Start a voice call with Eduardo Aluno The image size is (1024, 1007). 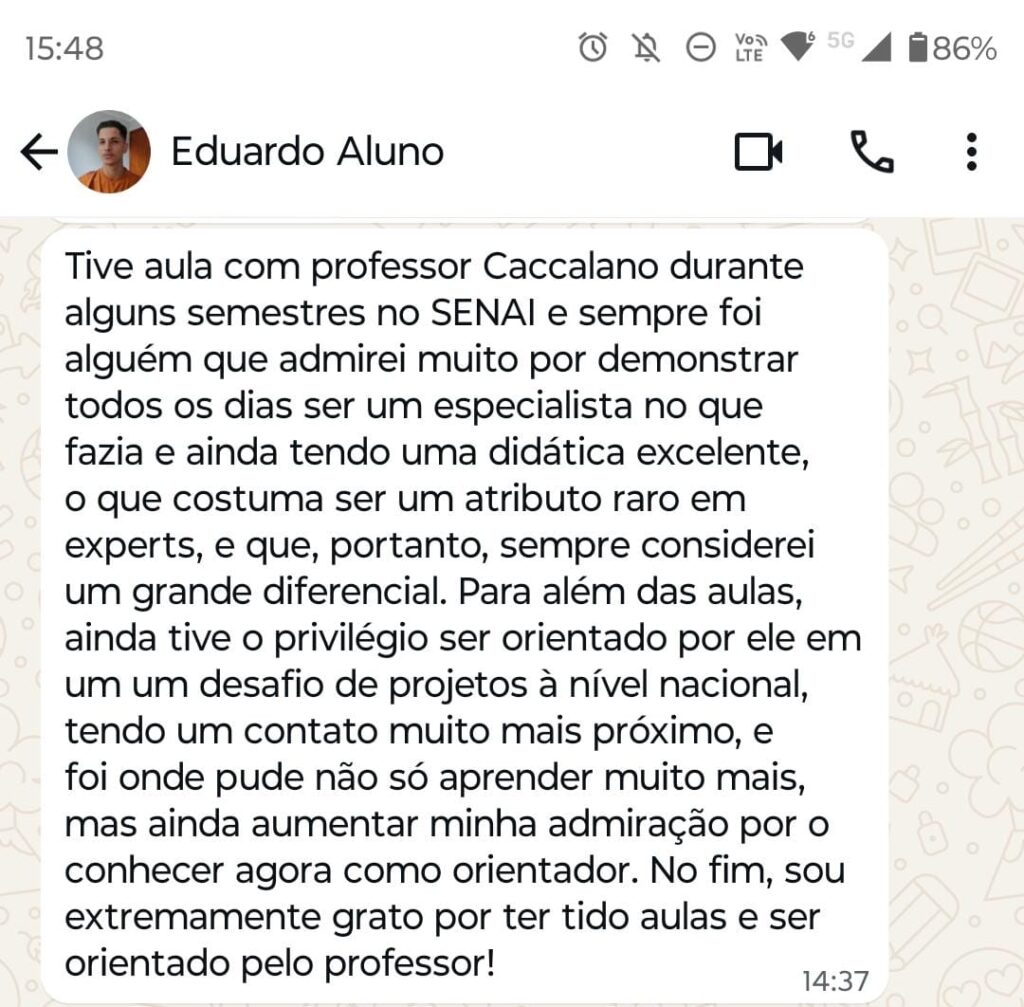tap(871, 152)
